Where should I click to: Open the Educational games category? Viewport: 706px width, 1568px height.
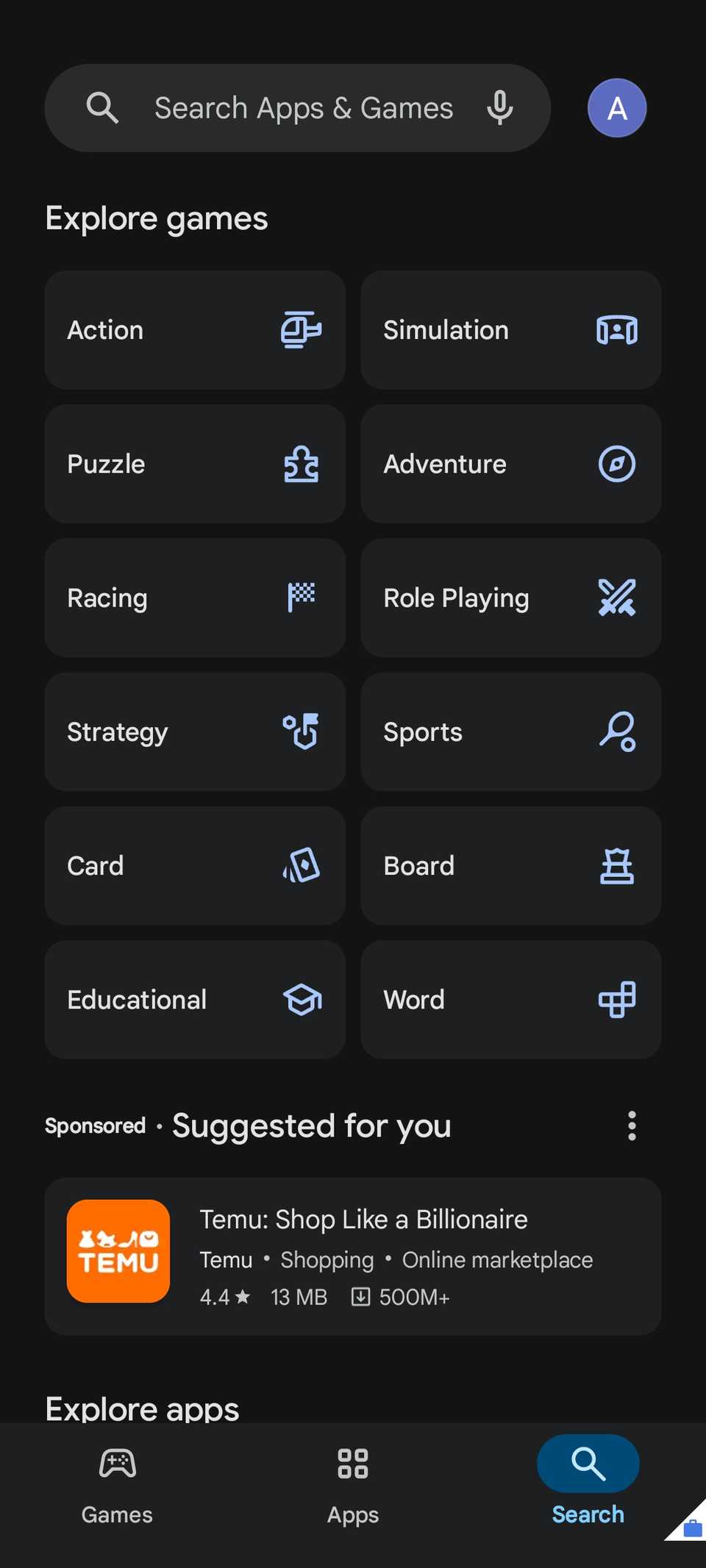coord(195,999)
